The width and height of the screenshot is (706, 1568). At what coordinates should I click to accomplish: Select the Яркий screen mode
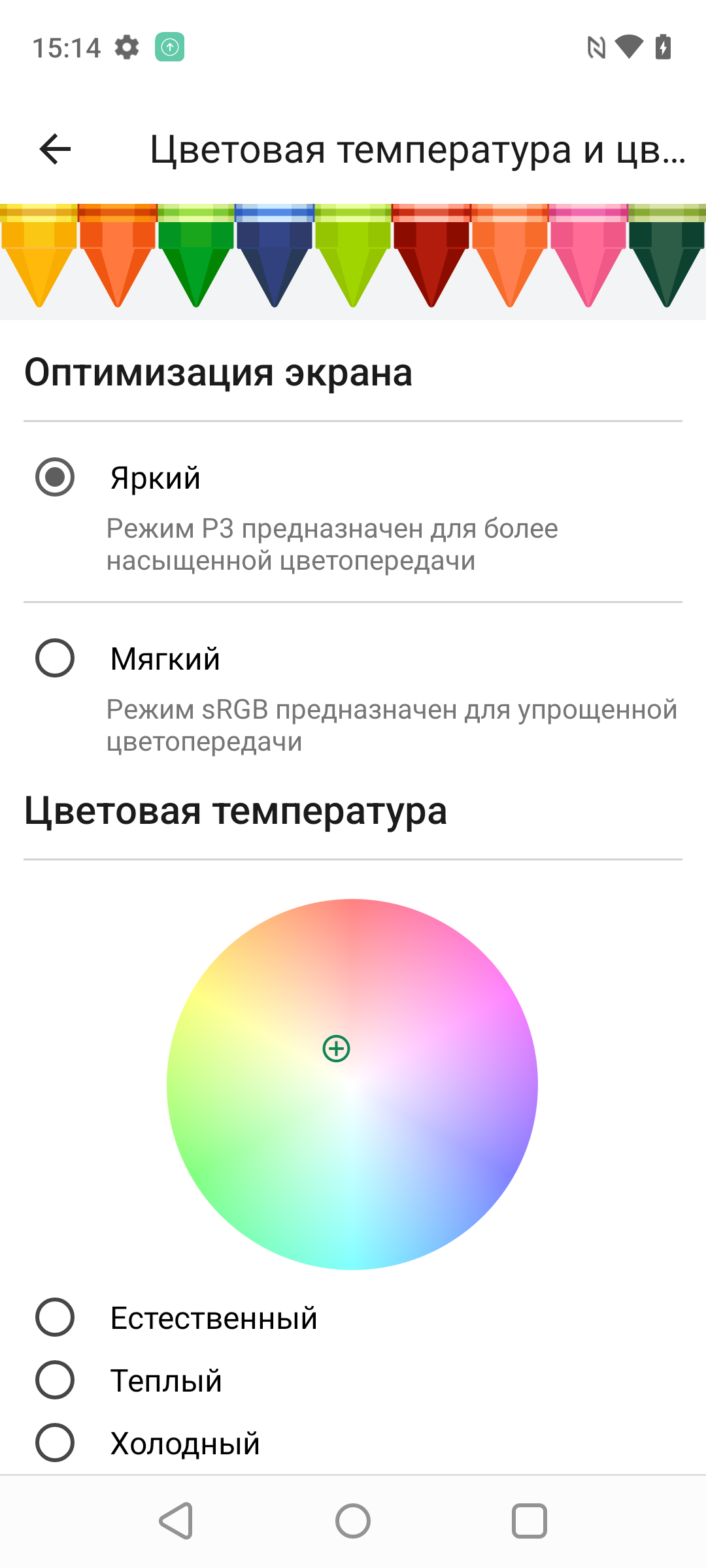[55, 478]
